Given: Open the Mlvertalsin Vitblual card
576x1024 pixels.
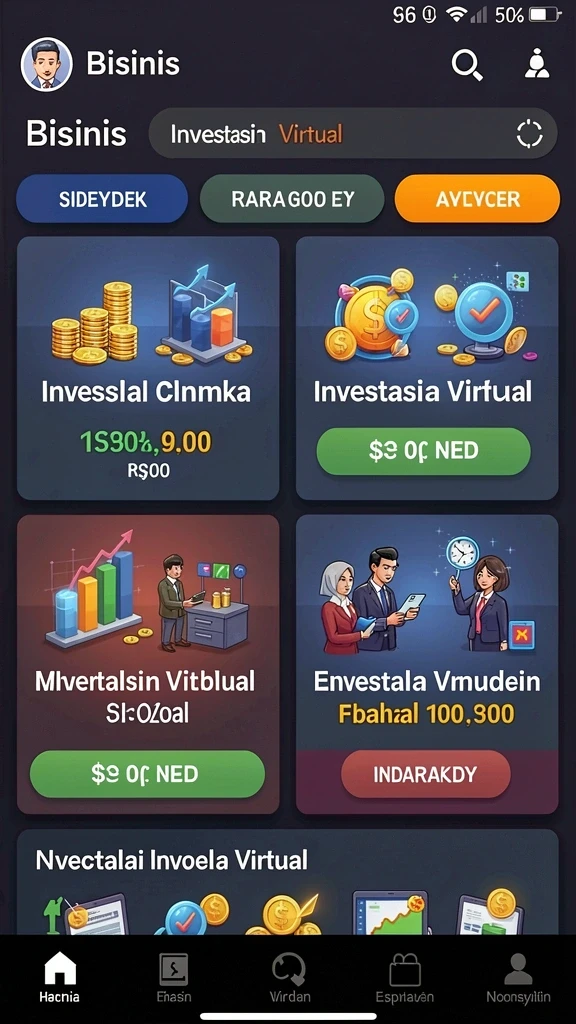Looking at the screenshot, I should tap(148, 664).
